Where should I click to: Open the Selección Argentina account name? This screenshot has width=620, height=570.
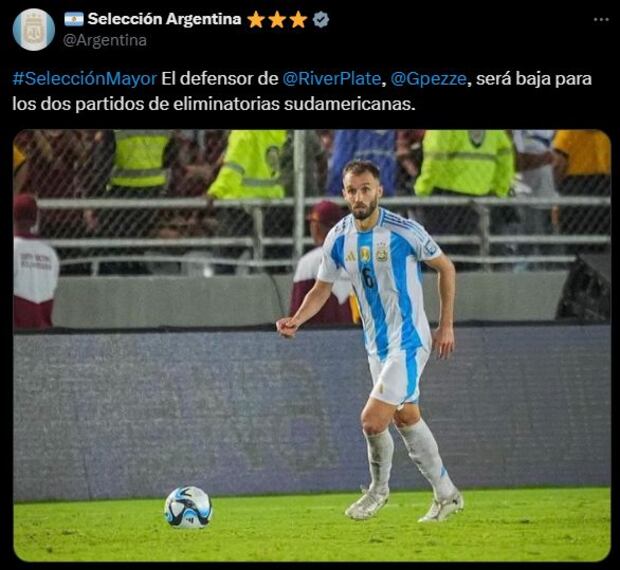pyautogui.click(x=163, y=19)
